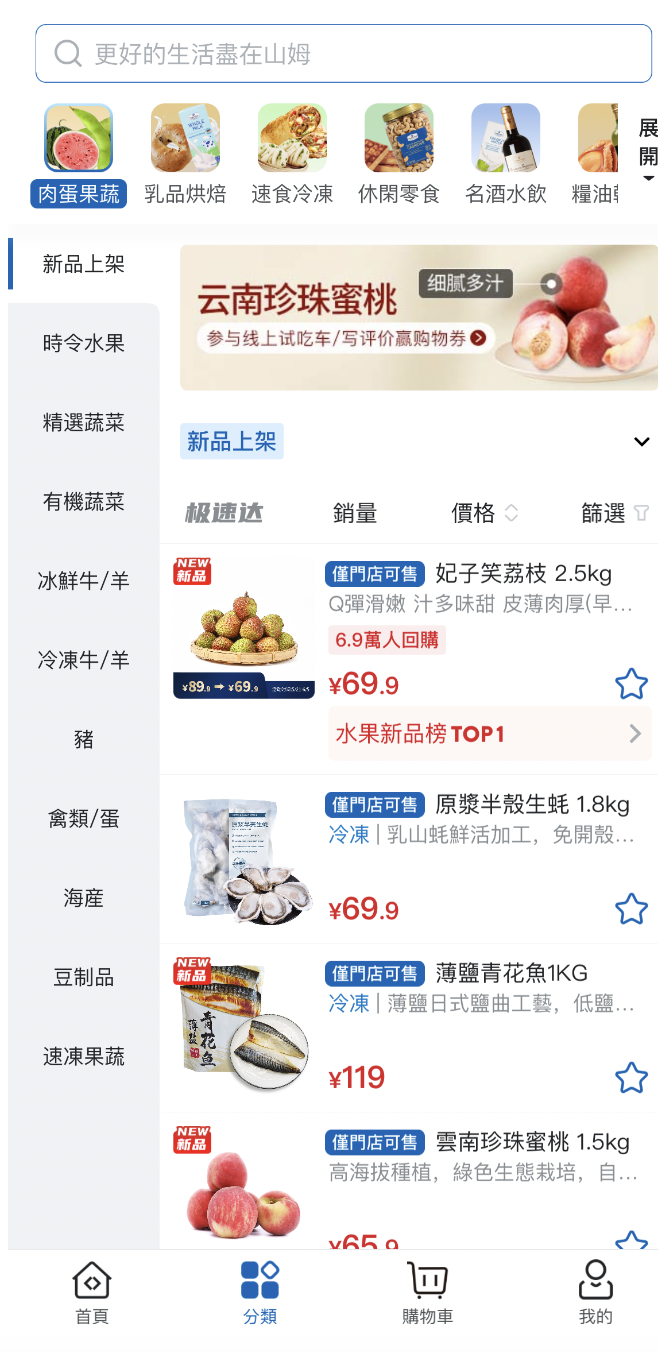Open the 篩選 filter options
Image resolution: width=658 pixels, height=1352 pixels.
(x=614, y=514)
